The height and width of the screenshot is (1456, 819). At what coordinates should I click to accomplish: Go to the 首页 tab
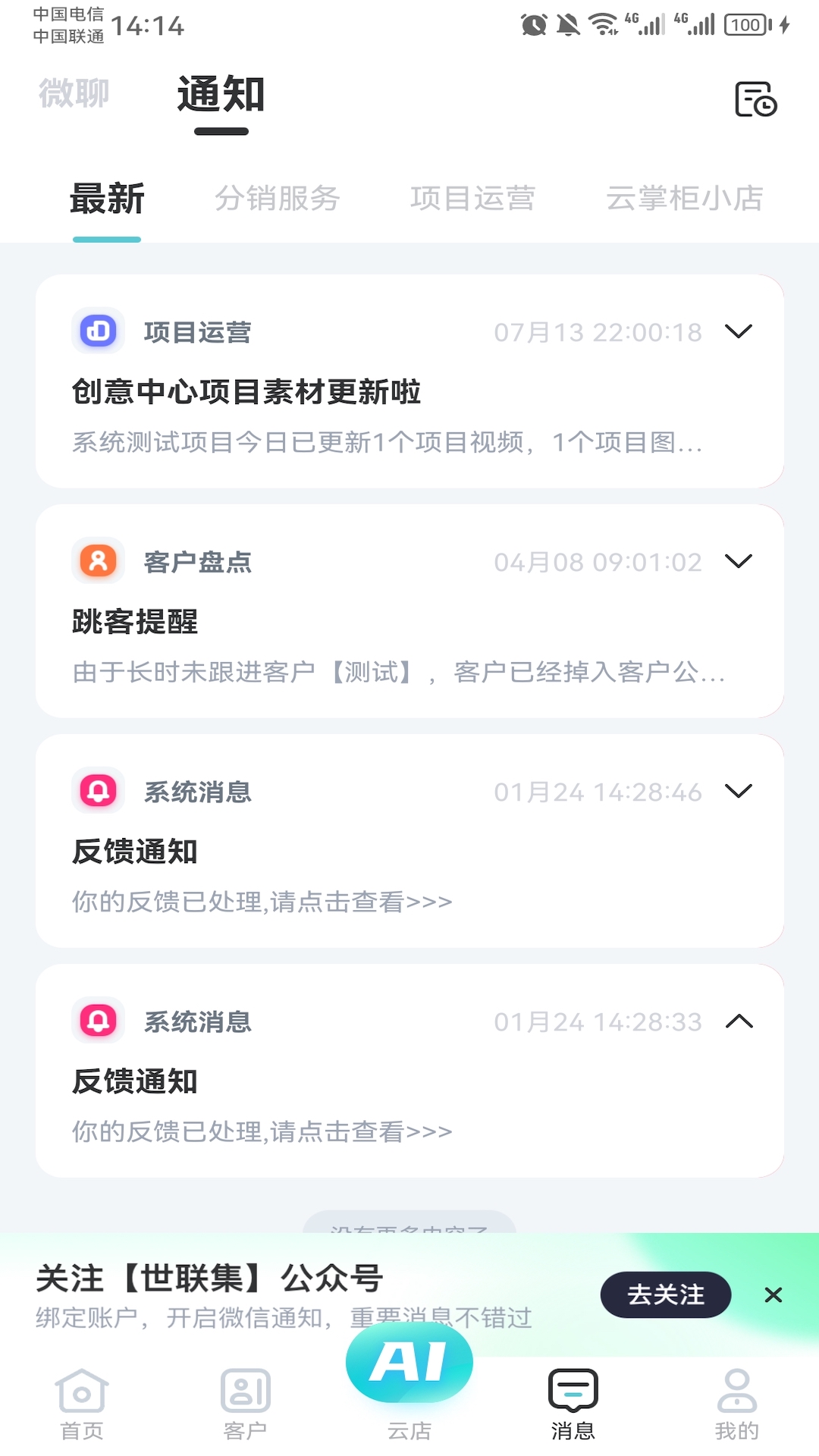click(82, 1404)
